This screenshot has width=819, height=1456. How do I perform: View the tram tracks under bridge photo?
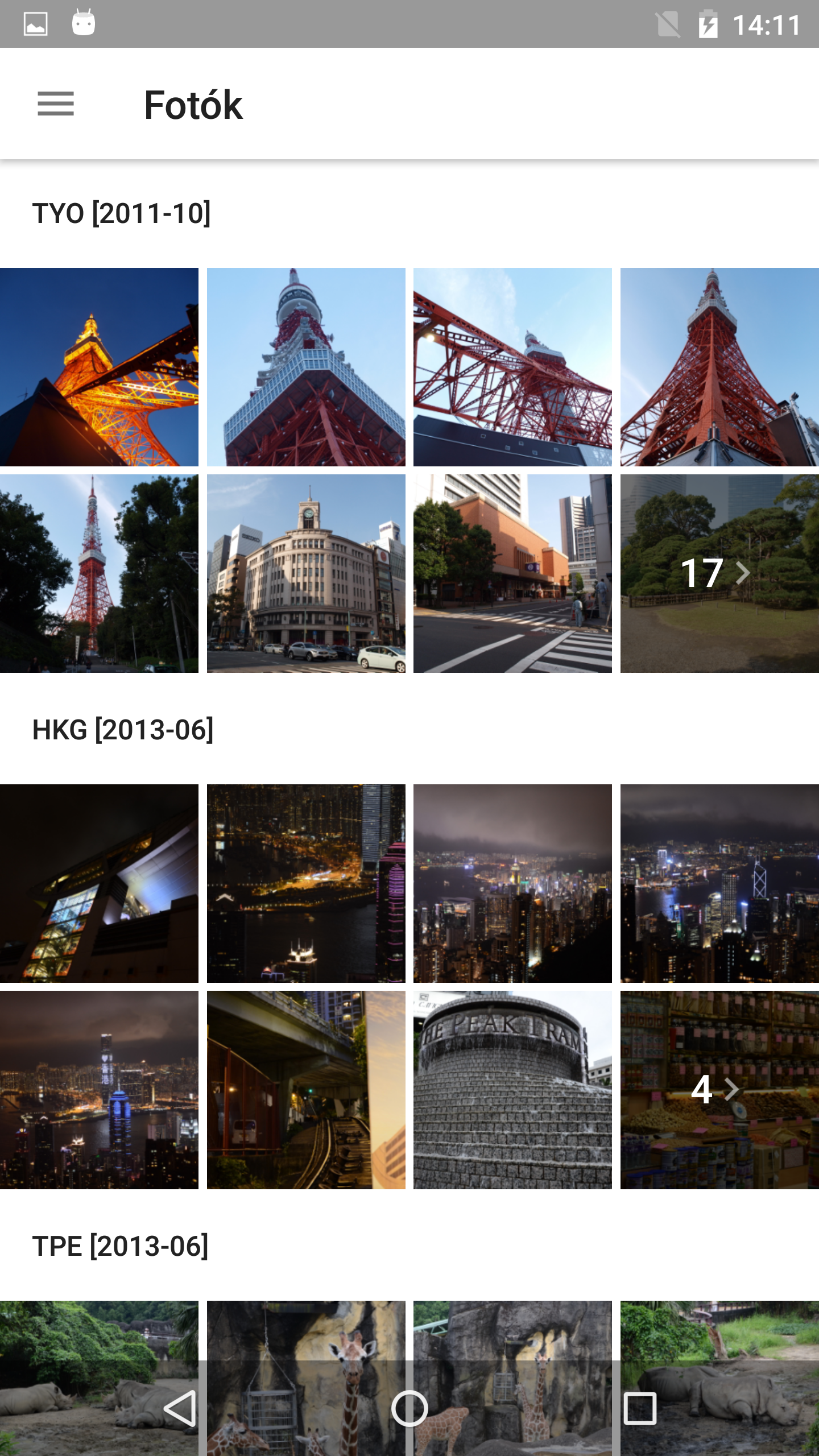click(x=306, y=1090)
